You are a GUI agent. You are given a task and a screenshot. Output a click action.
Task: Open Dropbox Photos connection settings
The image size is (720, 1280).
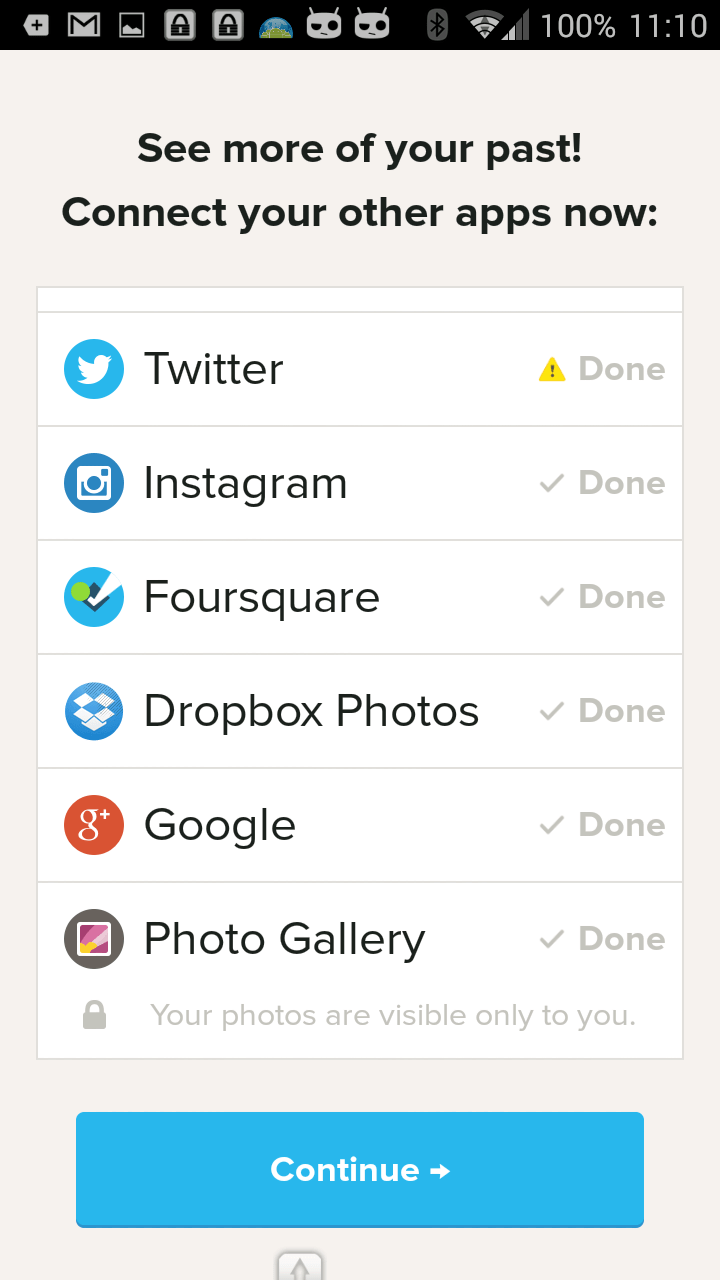pos(360,711)
